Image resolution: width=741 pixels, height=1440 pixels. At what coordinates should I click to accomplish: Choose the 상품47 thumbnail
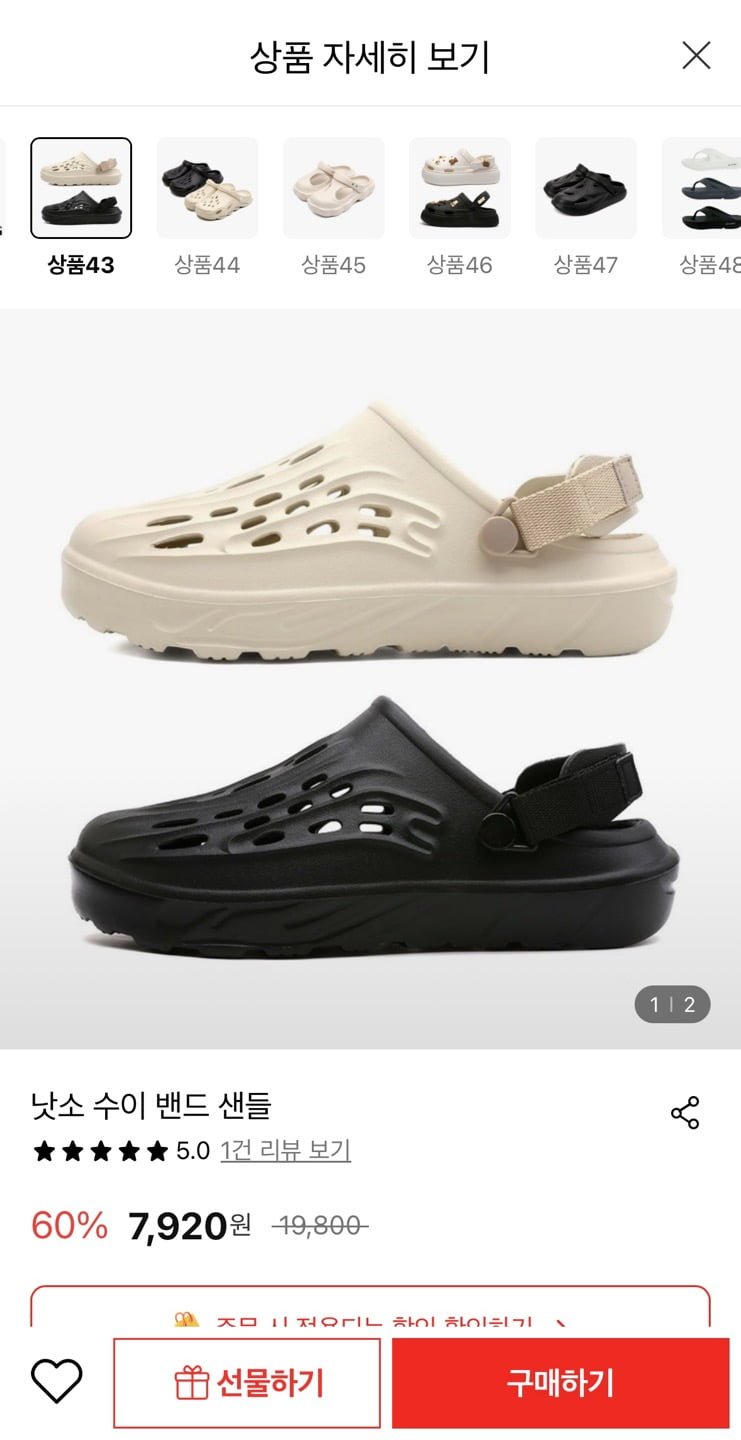[x=585, y=188]
